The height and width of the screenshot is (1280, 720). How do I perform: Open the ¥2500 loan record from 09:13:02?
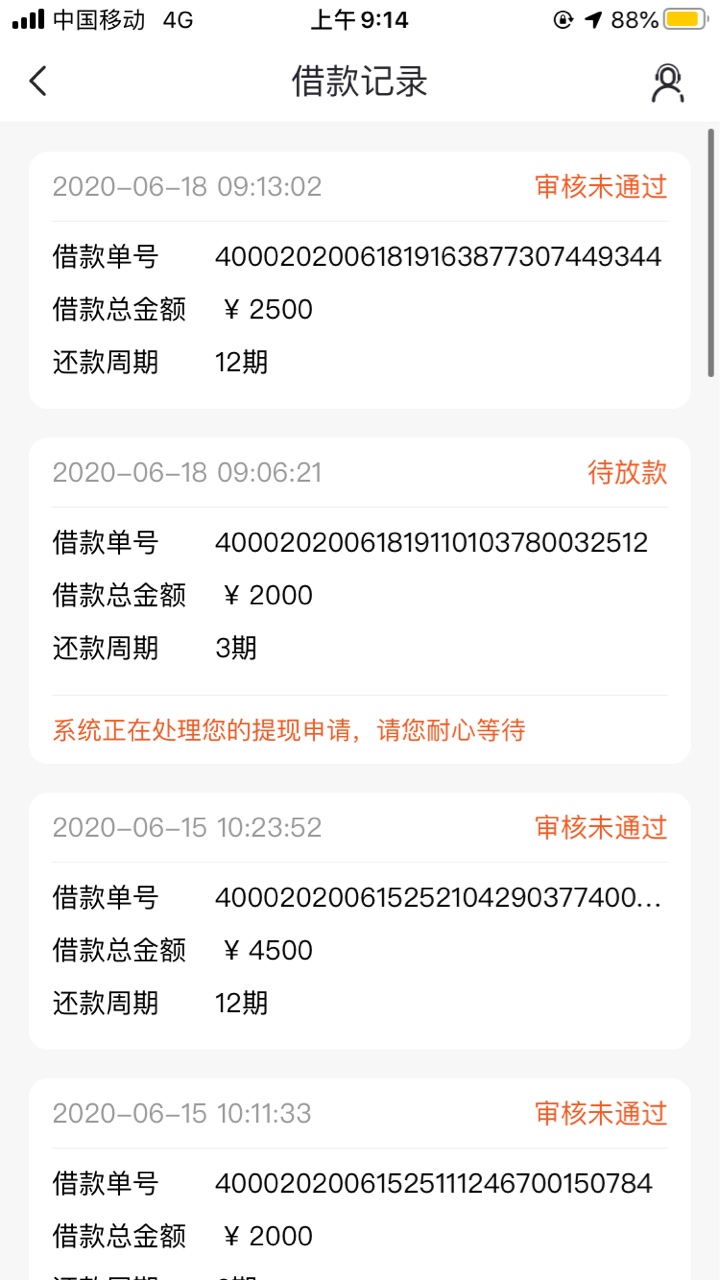(x=360, y=280)
